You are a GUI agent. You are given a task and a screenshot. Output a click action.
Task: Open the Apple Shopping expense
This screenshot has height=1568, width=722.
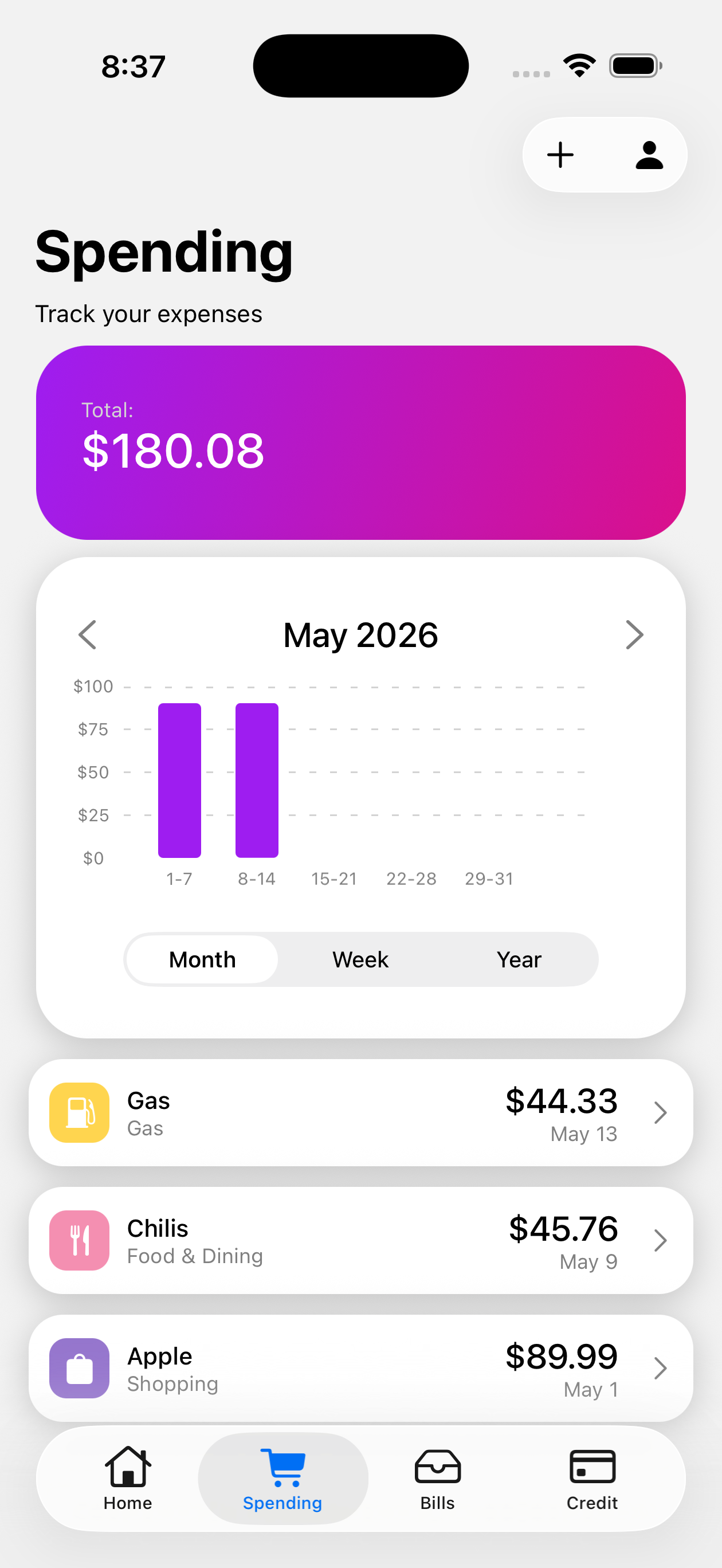360,1369
